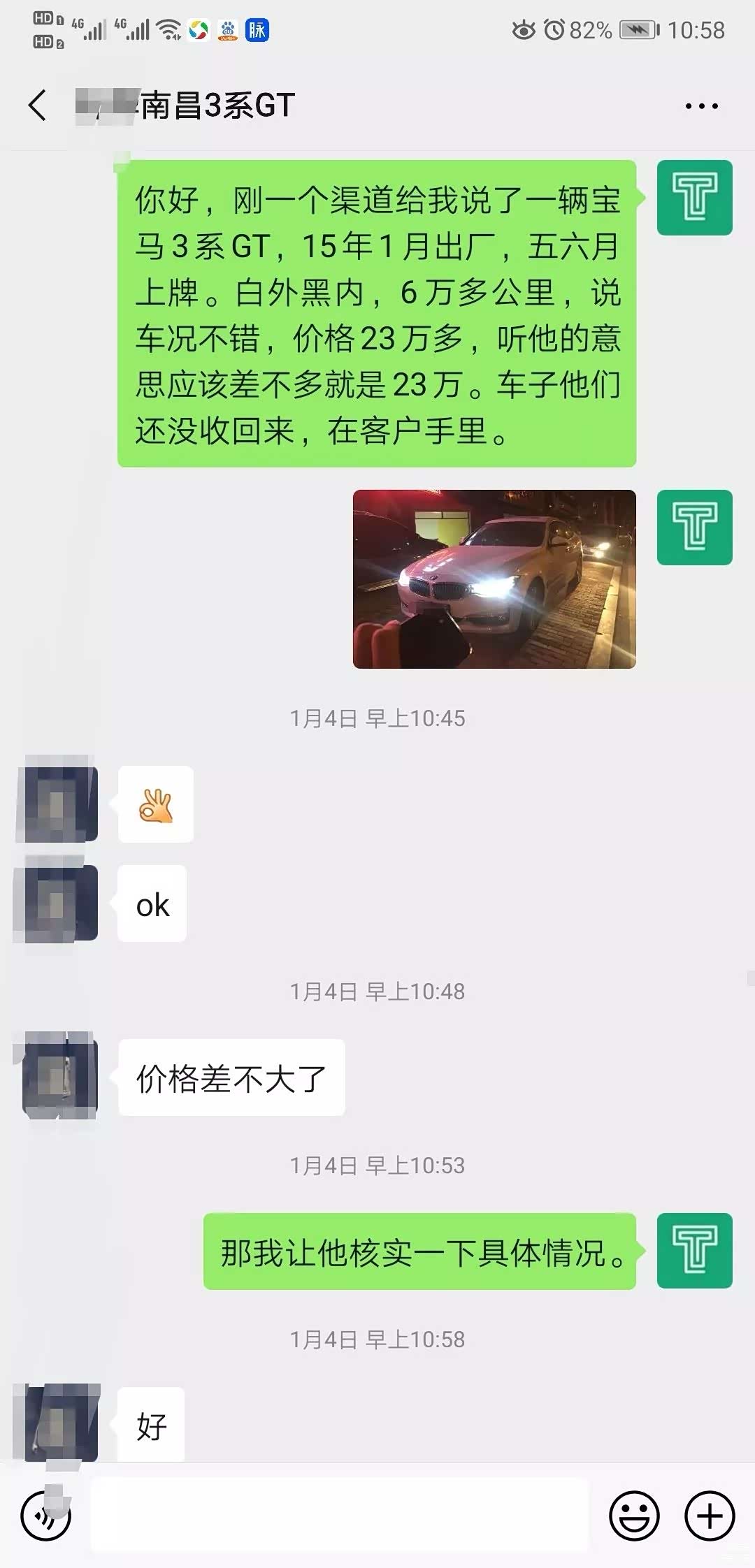This screenshot has width=755, height=1568.
Task: Focus the message text field
Action: pyautogui.click(x=340, y=1516)
